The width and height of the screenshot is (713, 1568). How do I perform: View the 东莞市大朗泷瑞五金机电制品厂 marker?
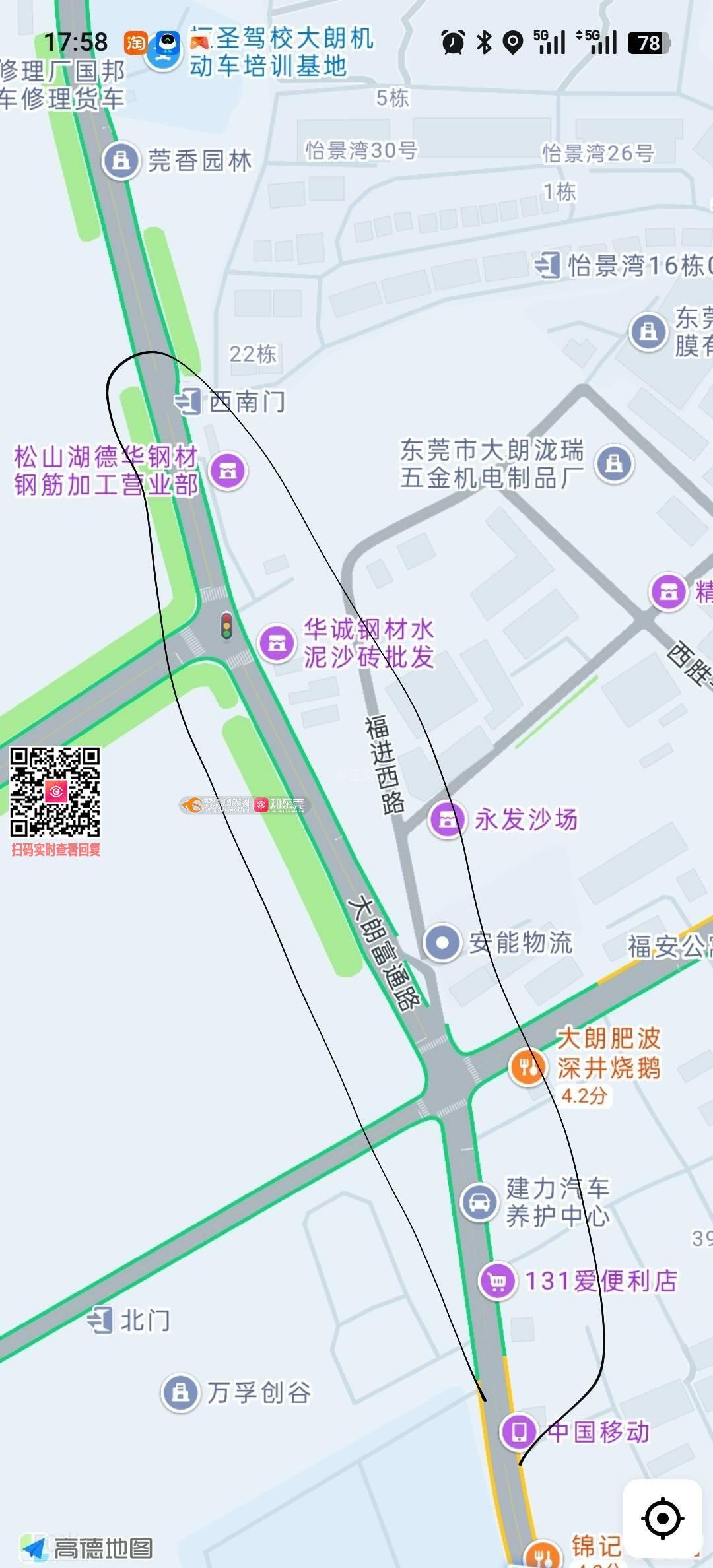[x=614, y=463]
